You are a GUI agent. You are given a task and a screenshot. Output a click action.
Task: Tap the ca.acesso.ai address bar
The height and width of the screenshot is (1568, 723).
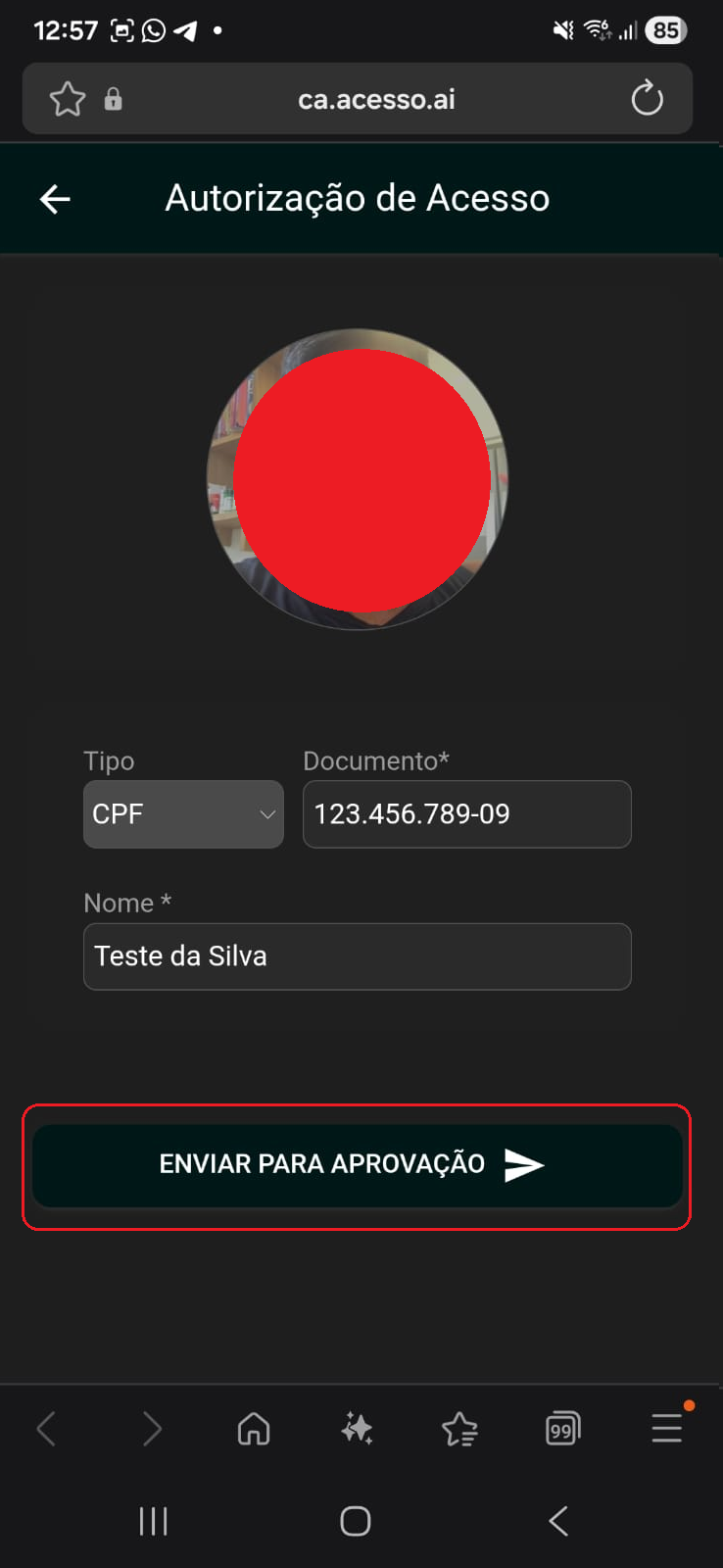point(376,99)
